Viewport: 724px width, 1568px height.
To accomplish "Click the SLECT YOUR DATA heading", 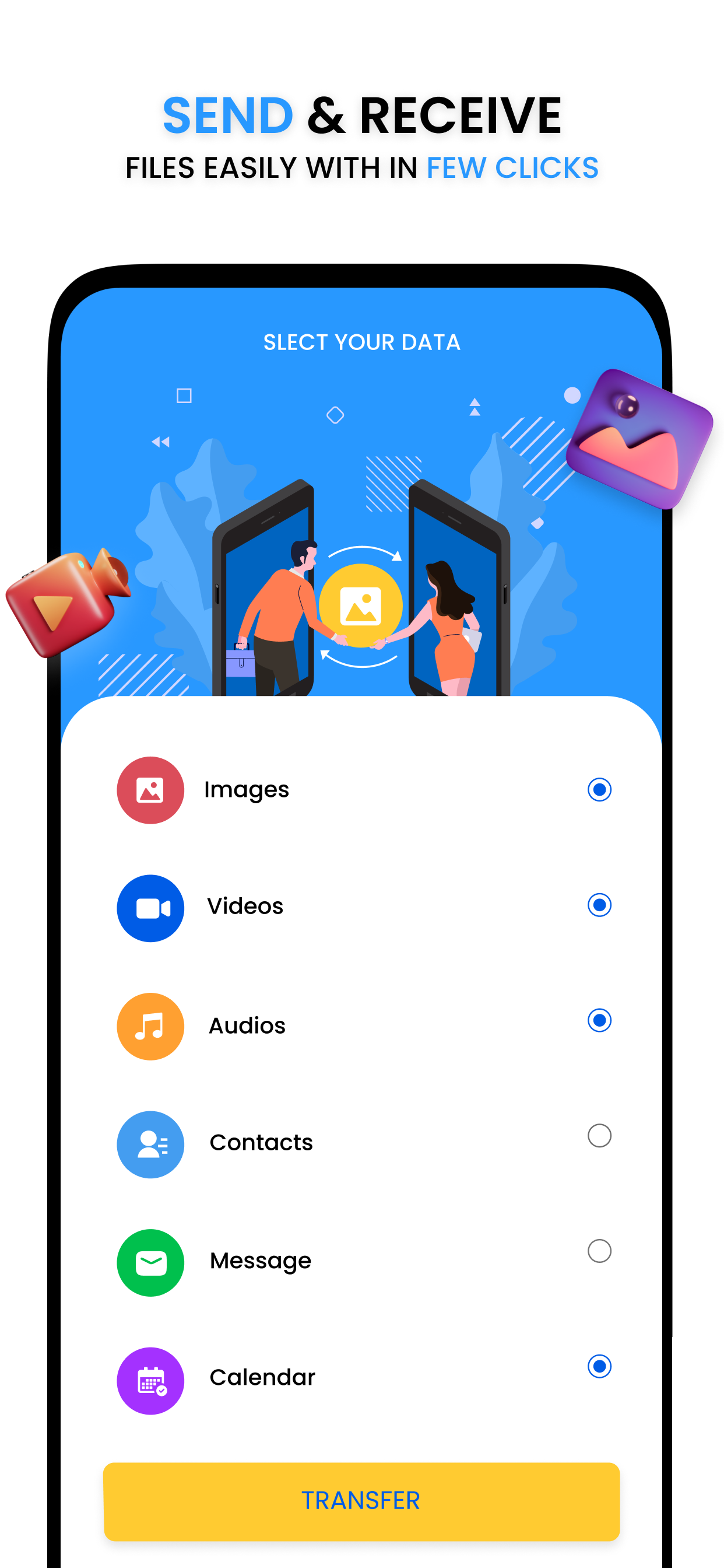I will 362,342.
